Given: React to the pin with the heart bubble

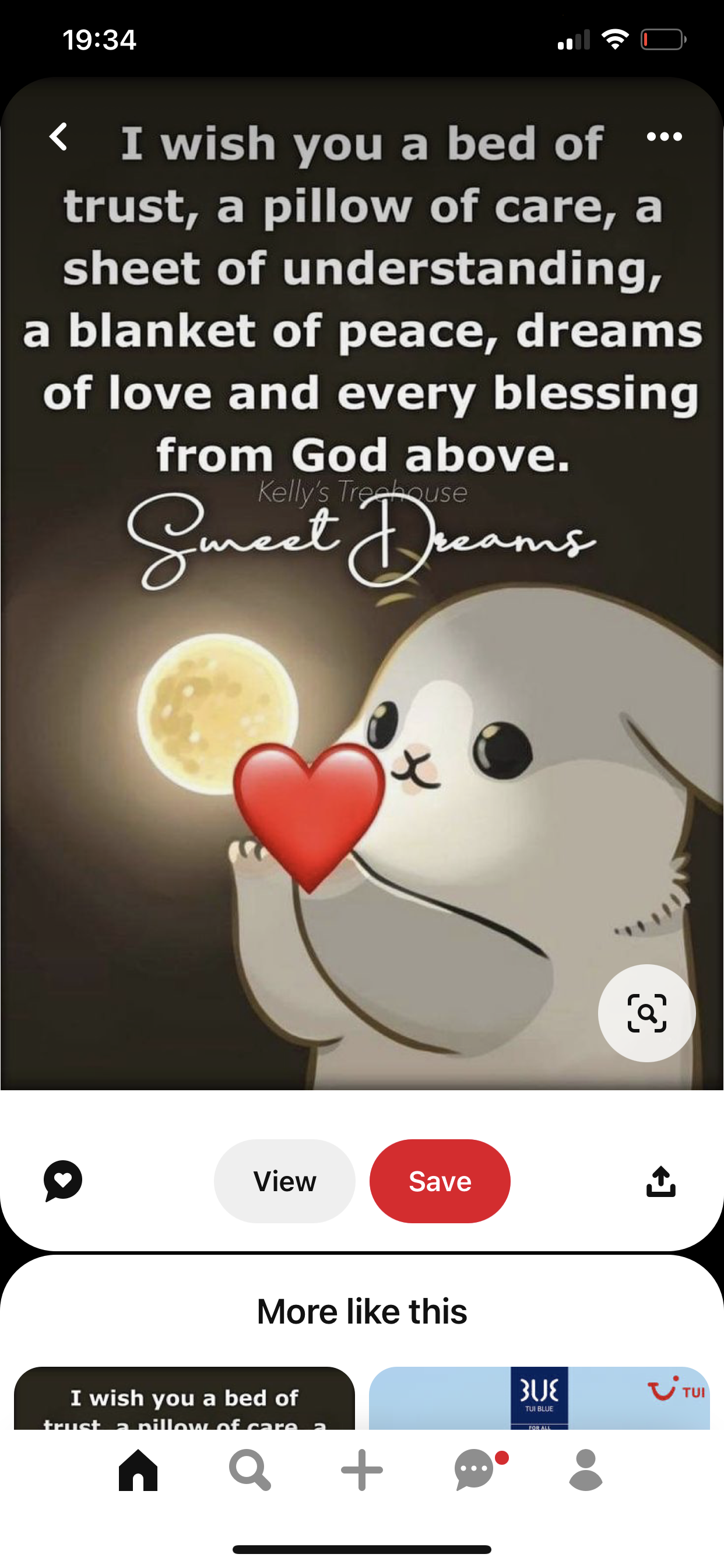Looking at the screenshot, I should (63, 1181).
